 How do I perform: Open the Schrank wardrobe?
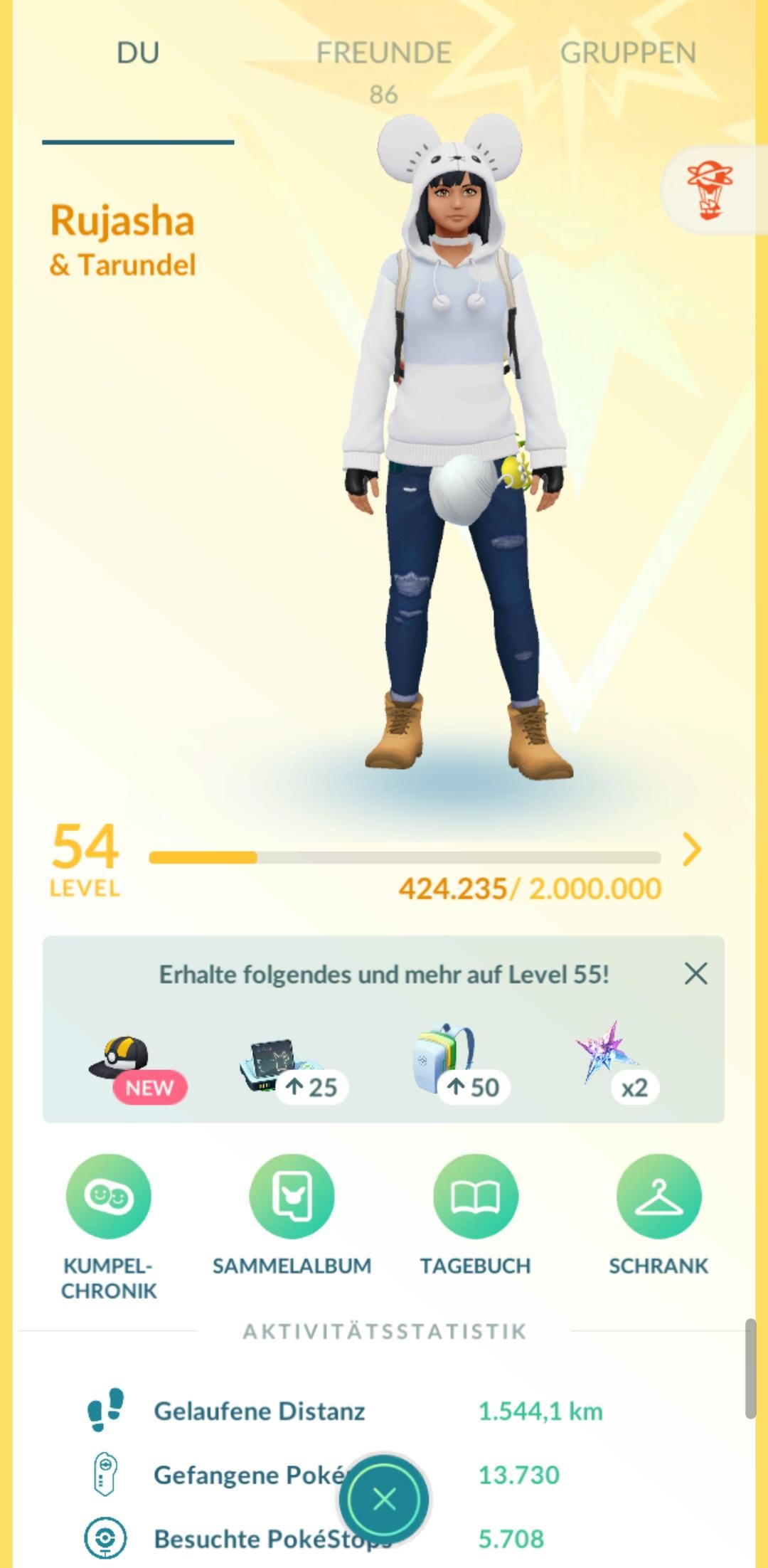pyautogui.click(x=658, y=1197)
